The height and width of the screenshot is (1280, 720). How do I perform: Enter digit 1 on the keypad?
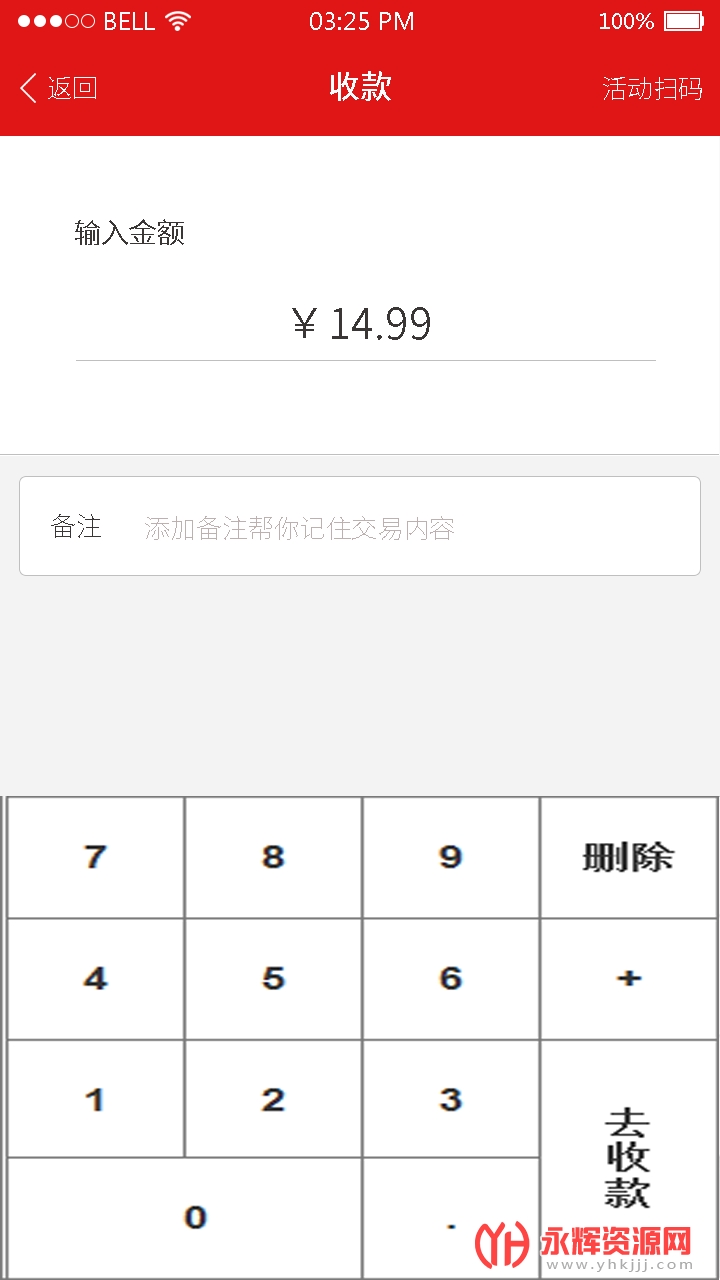[x=95, y=1099]
